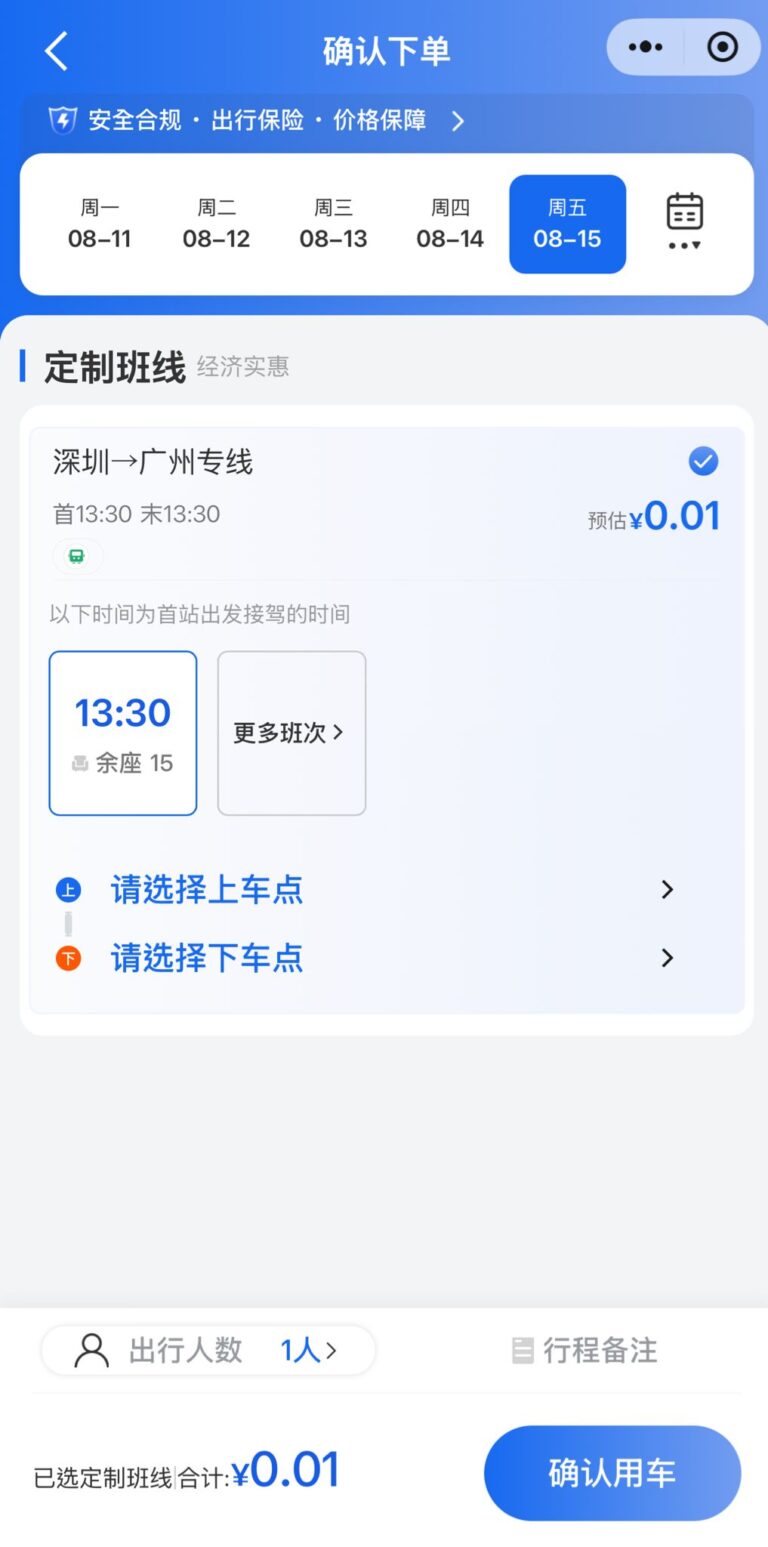The height and width of the screenshot is (1547, 768).
Task: Switch to the 周三 08-13 date tab
Action: [x=332, y=223]
